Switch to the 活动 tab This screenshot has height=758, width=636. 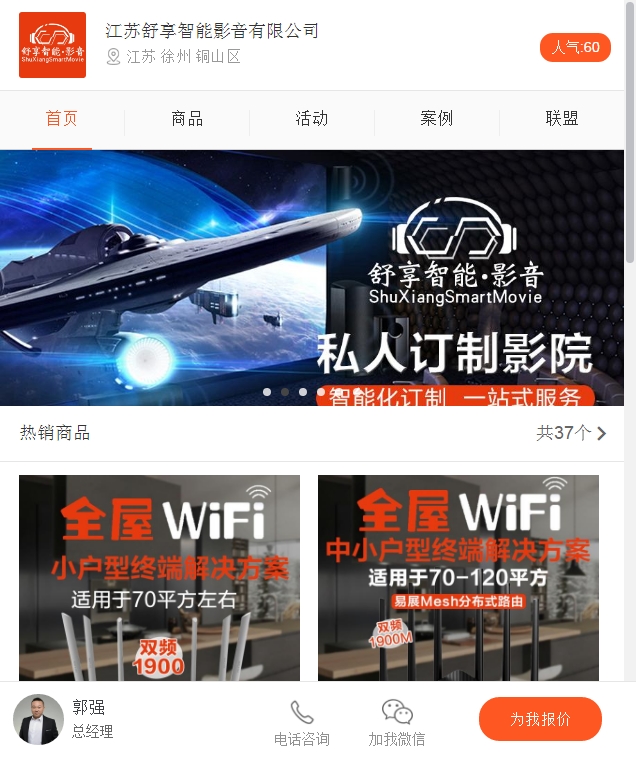point(312,119)
